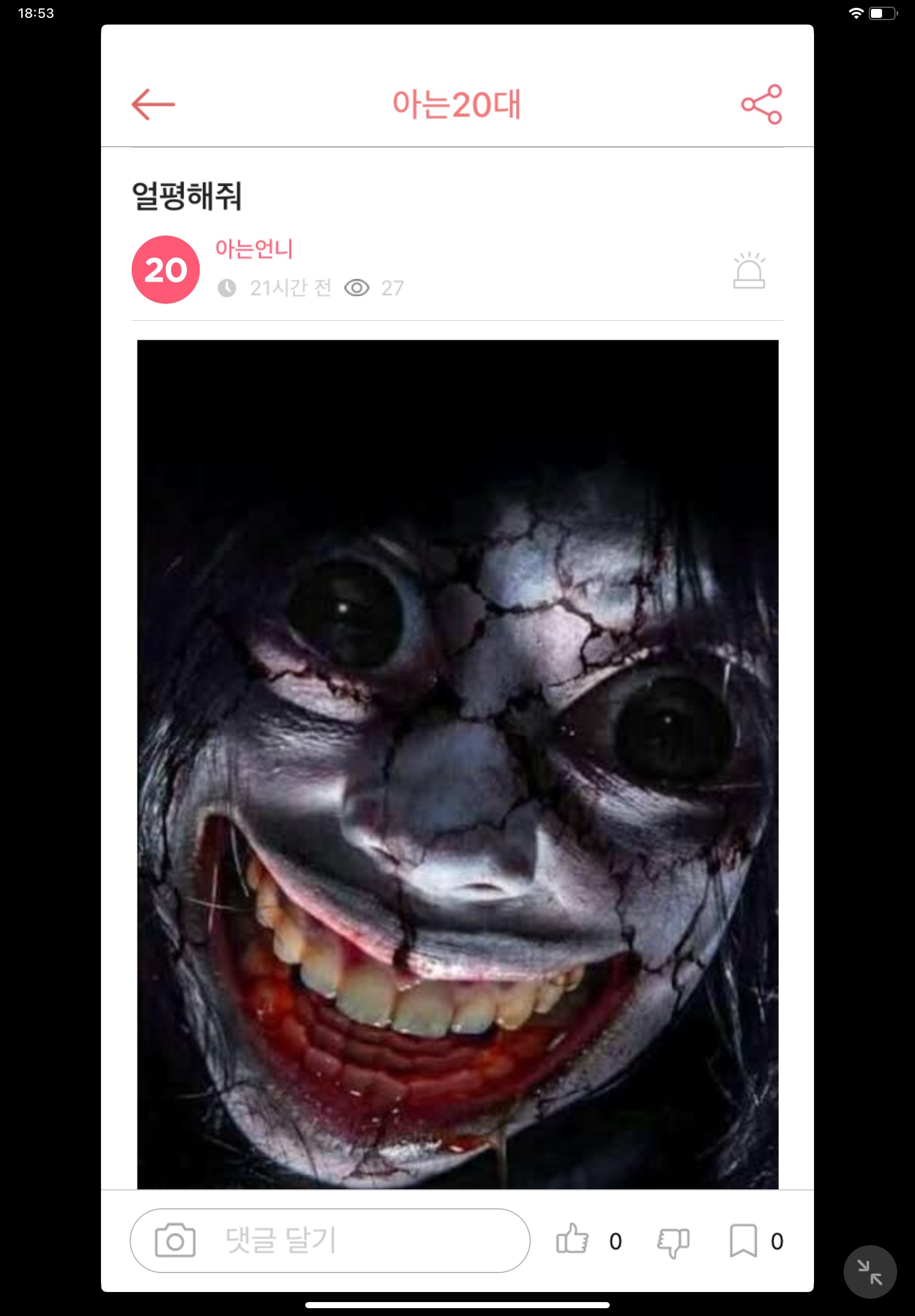Tap the 댓글 달기 comment field
The height and width of the screenshot is (1316, 915).
[355, 1240]
